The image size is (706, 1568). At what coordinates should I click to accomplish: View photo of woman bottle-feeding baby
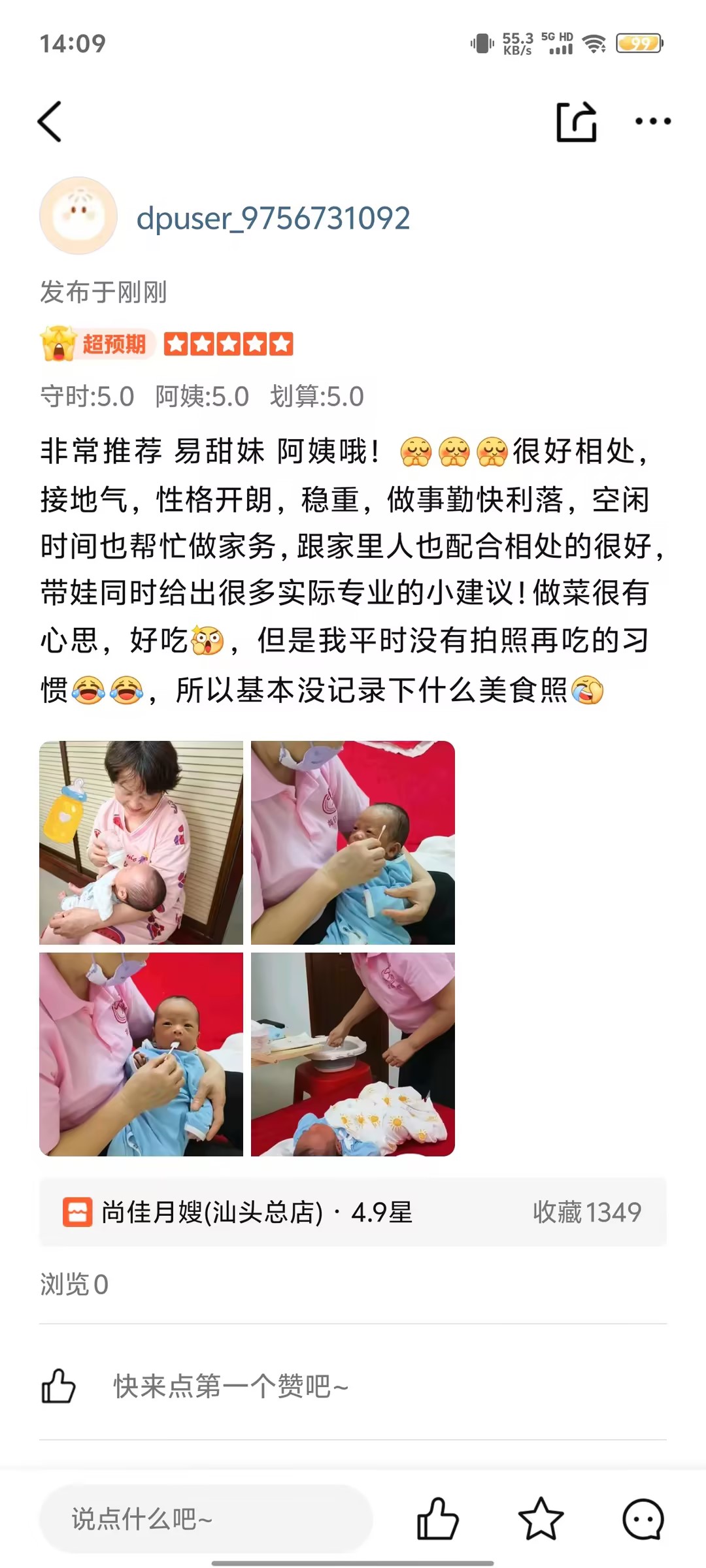(141, 843)
